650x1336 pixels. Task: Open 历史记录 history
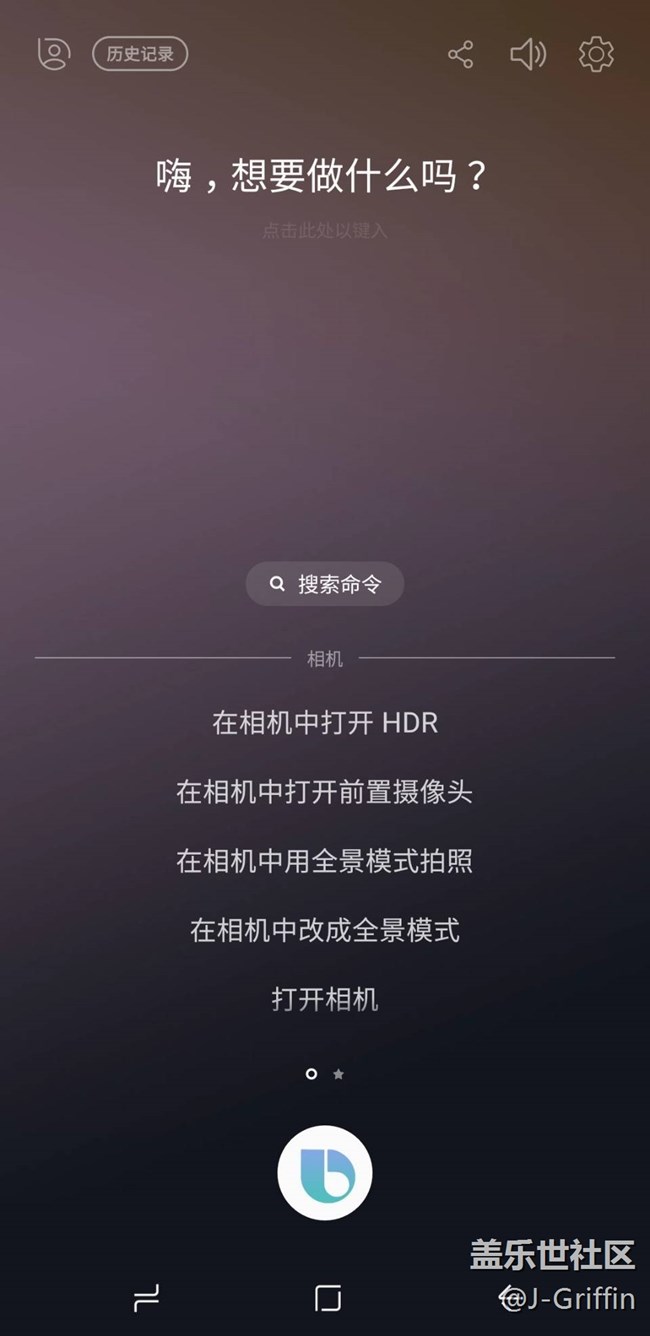140,54
